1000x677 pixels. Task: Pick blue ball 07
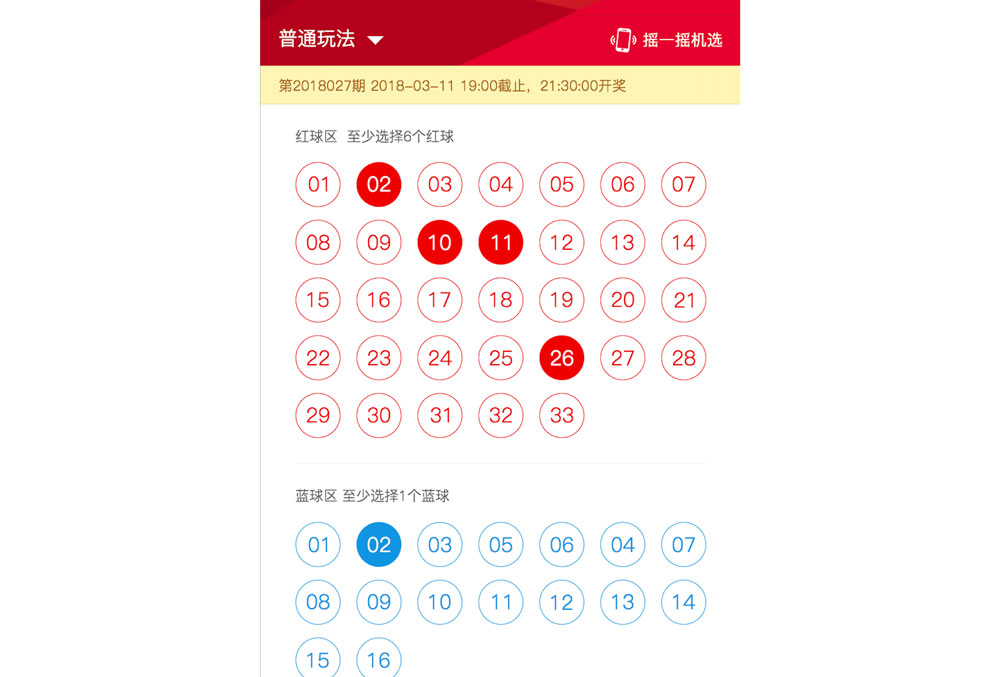tap(684, 545)
